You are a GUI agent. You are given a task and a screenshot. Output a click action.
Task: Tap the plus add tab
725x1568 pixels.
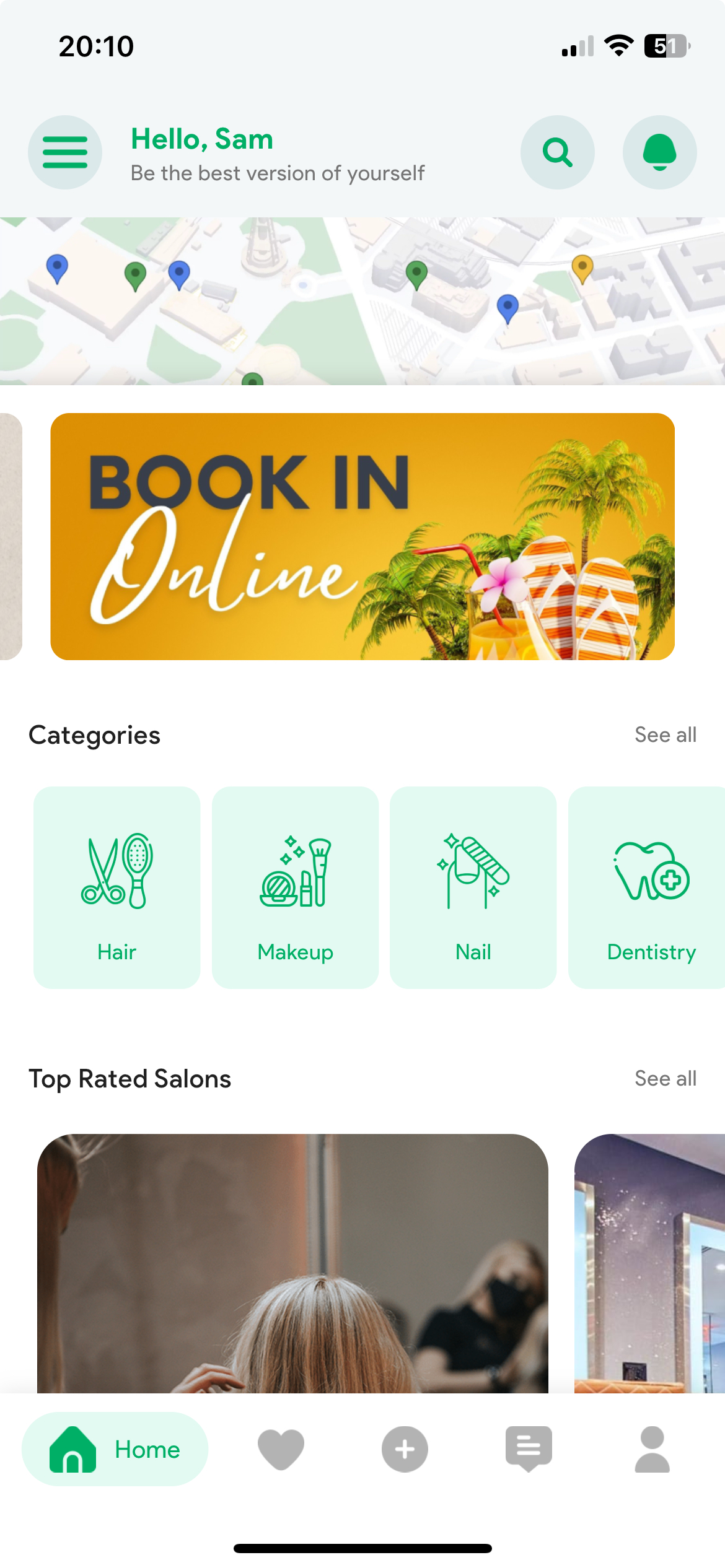pyautogui.click(x=405, y=1449)
